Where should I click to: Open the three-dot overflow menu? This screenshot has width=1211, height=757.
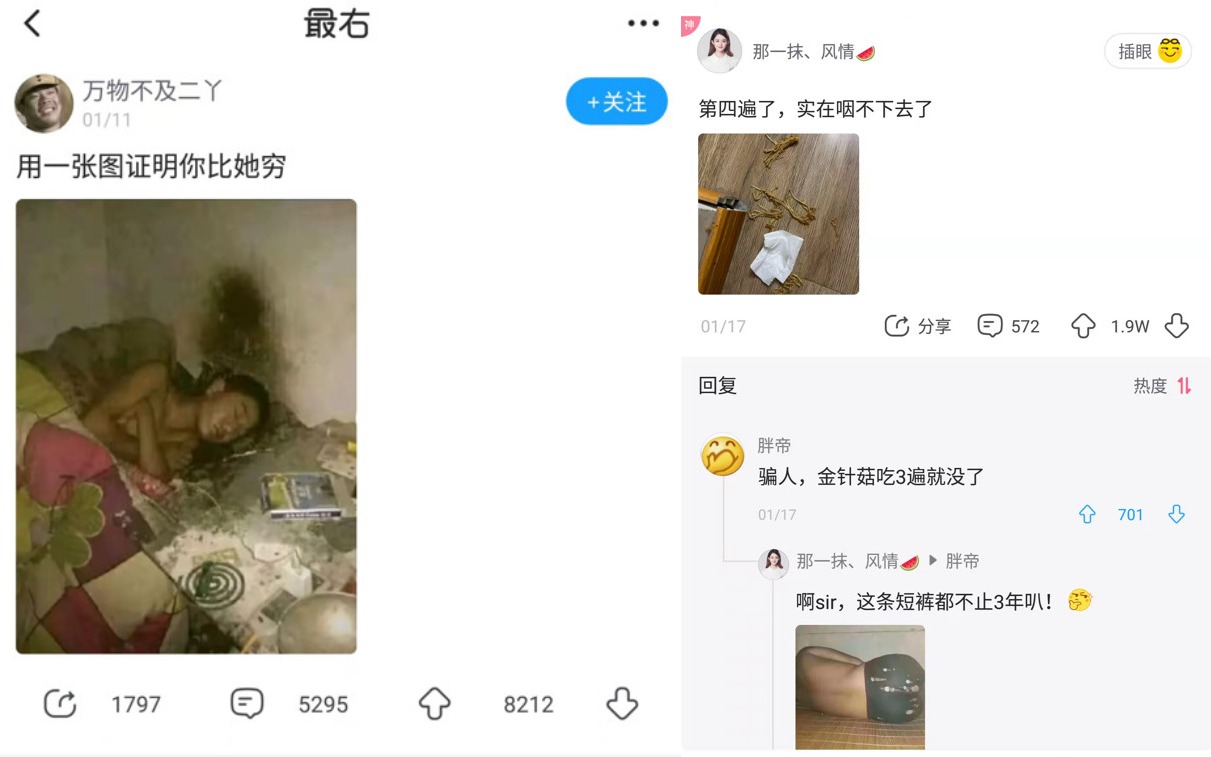643,24
